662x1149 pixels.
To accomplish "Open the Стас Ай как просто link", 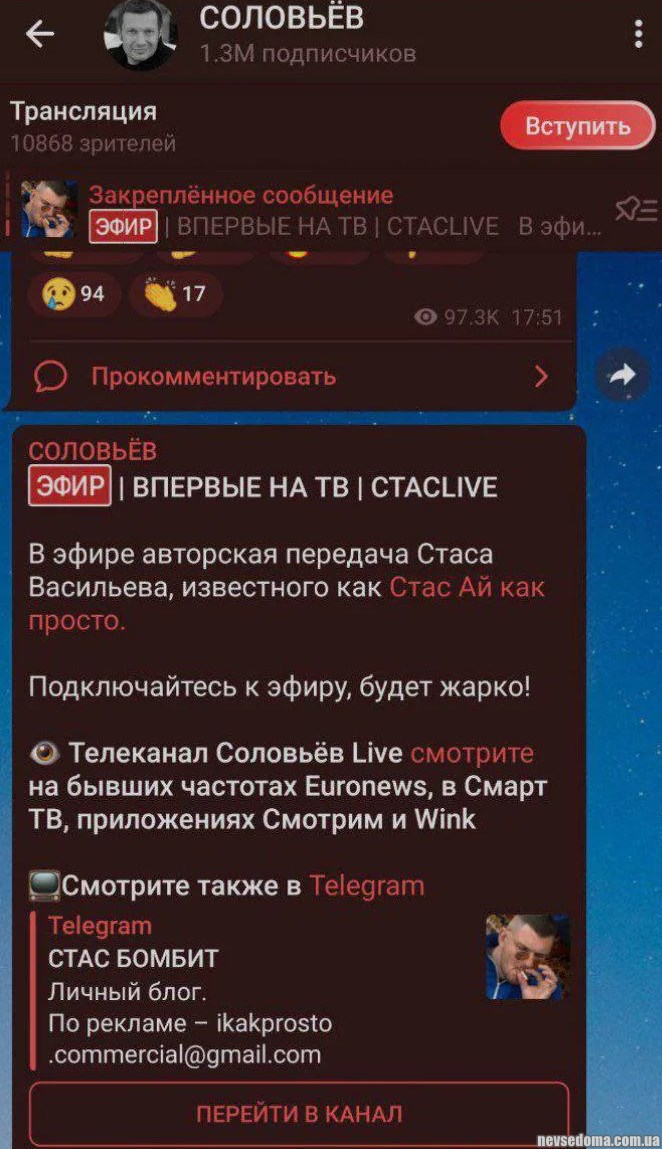I will [x=466, y=587].
